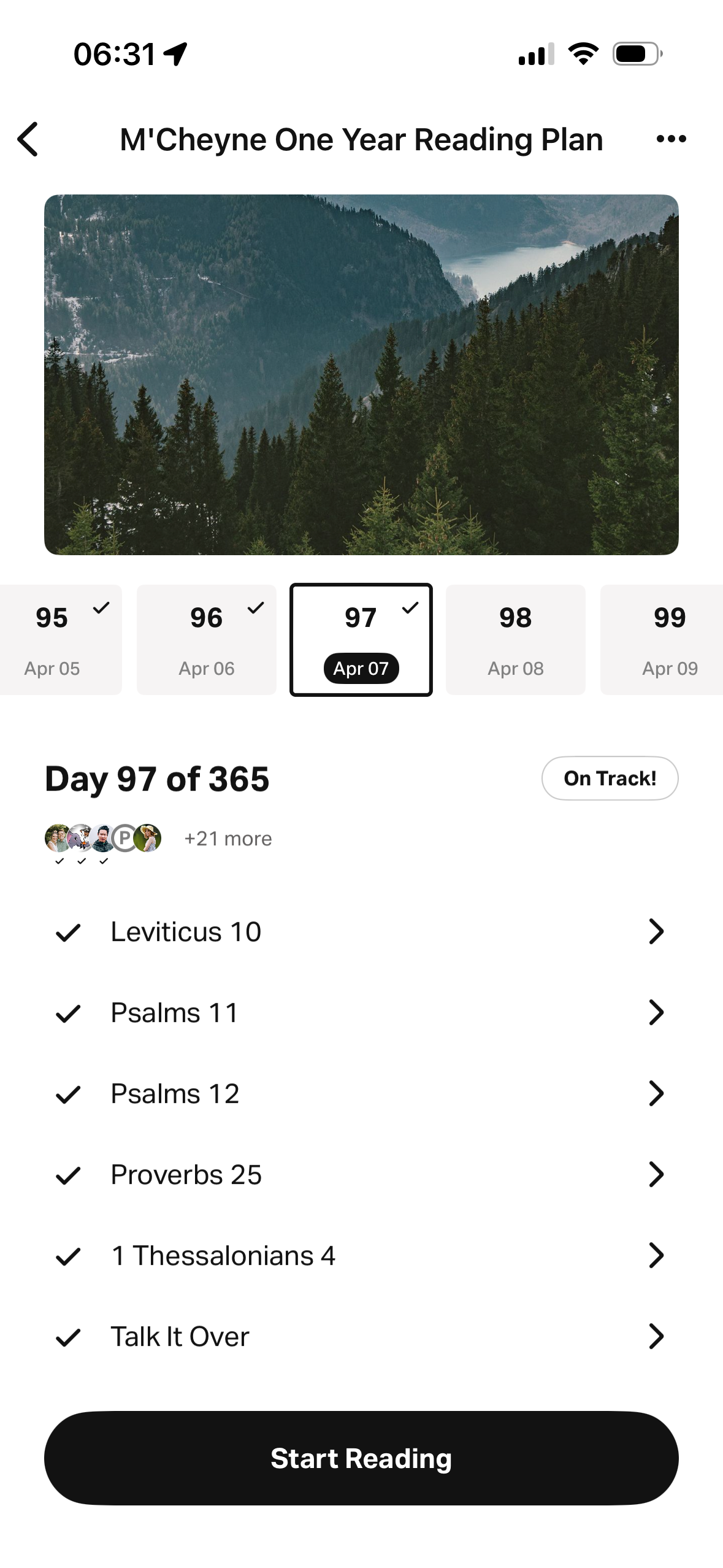Open the Psalms 12 reading
The width and height of the screenshot is (723, 1568).
(x=361, y=1094)
